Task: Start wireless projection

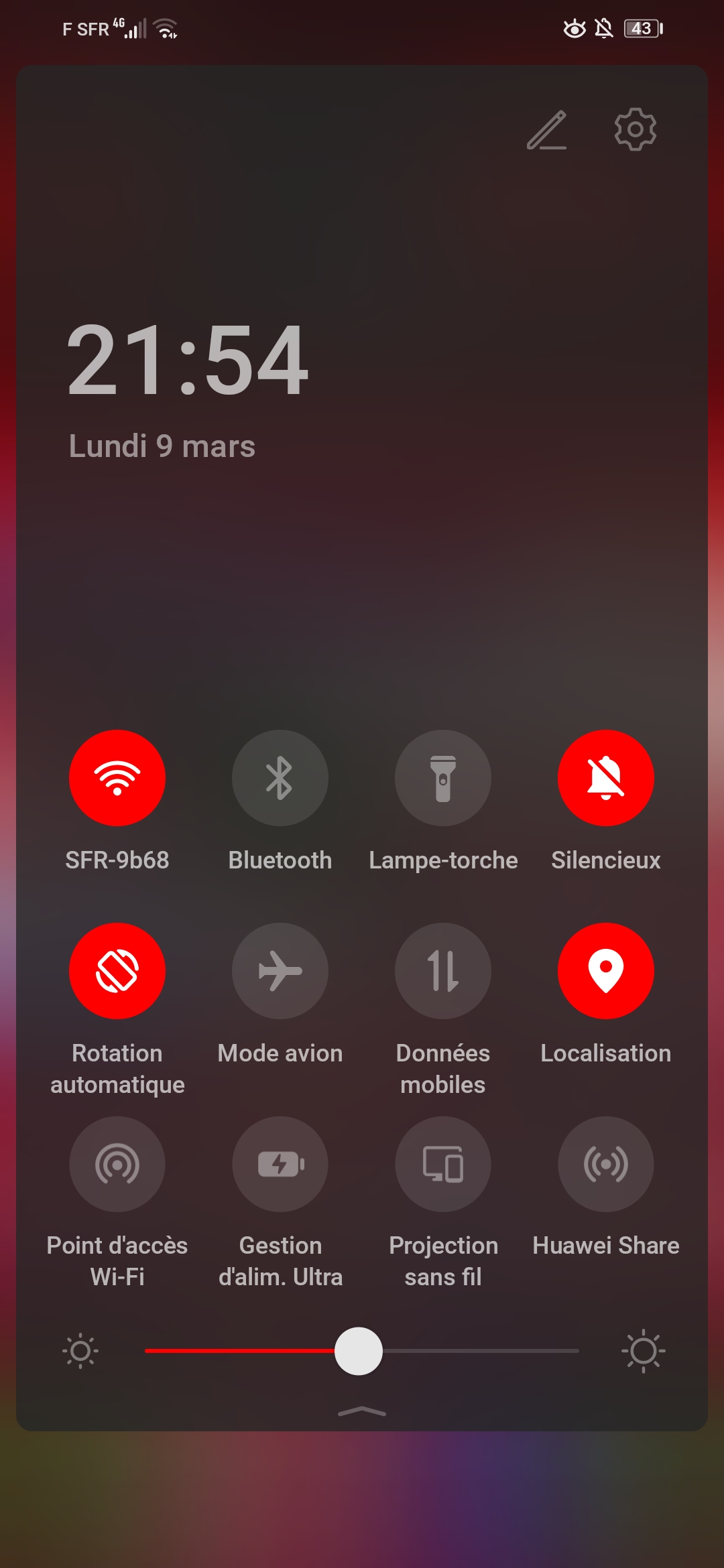Action: [x=442, y=1165]
